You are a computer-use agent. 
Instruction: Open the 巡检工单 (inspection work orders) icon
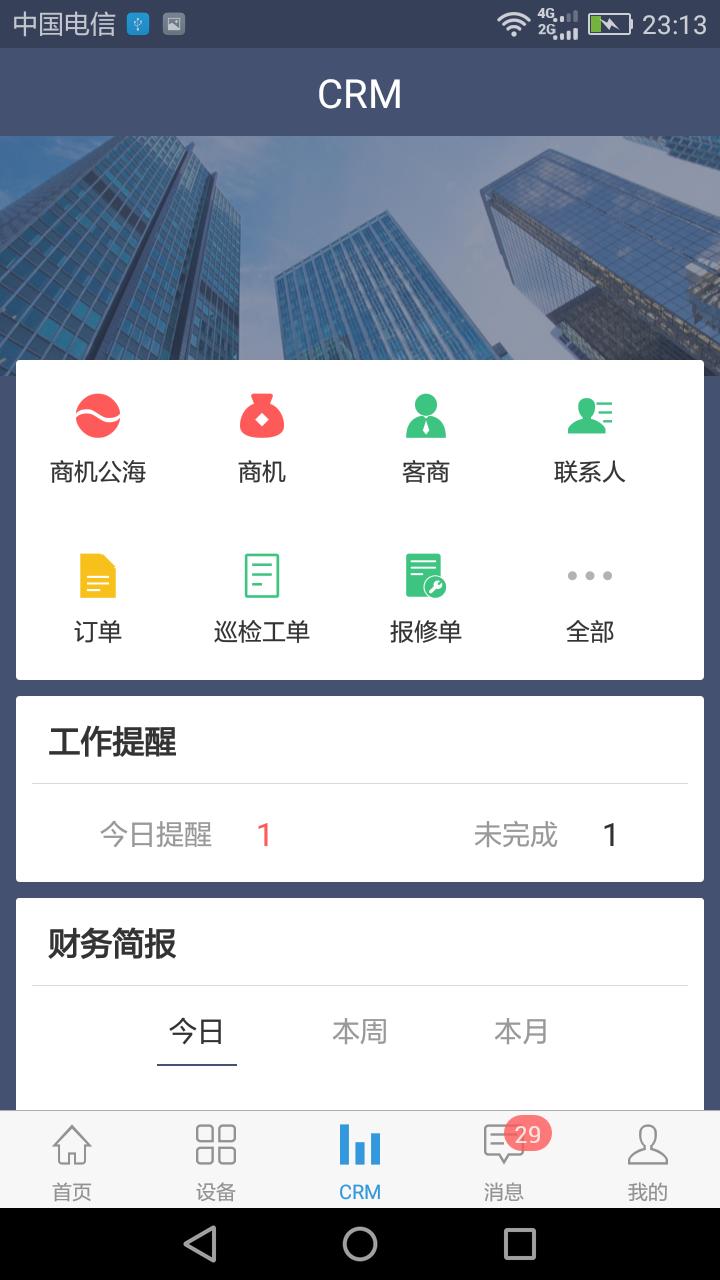pyautogui.click(x=259, y=592)
